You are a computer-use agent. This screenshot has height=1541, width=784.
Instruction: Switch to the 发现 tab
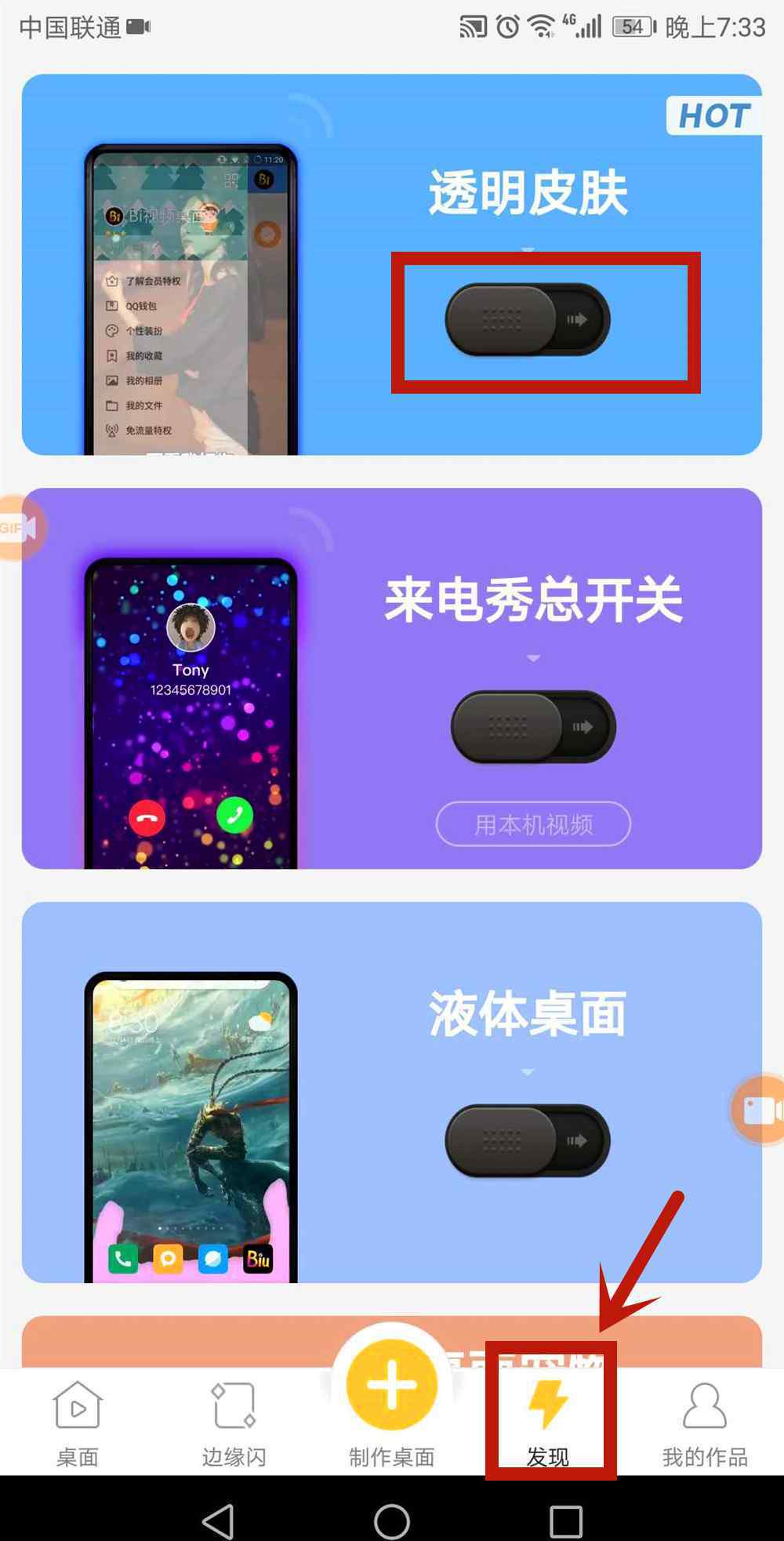(x=548, y=1423)
